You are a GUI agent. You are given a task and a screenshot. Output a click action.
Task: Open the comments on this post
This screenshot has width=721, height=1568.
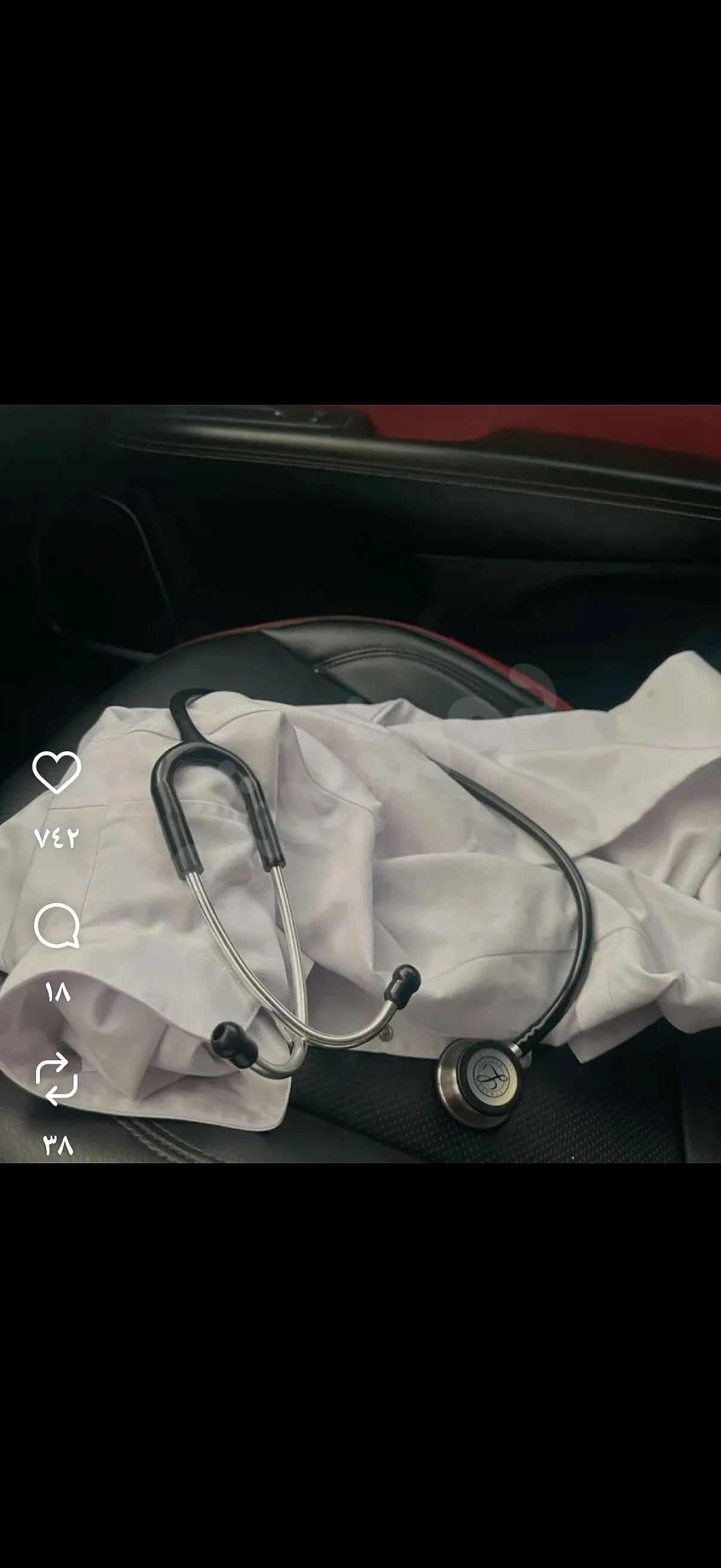click(x=57, y=926)
